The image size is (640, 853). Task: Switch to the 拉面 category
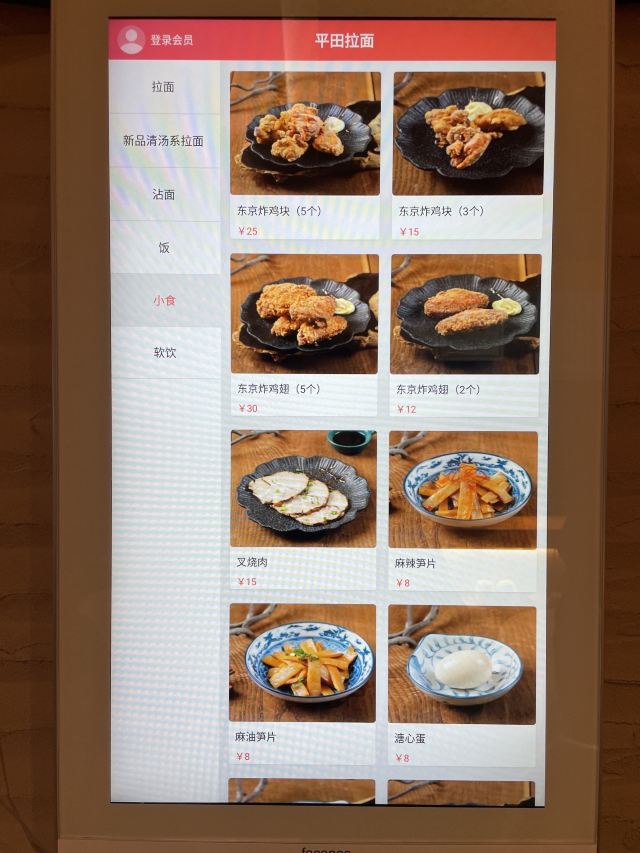(164, 87)
